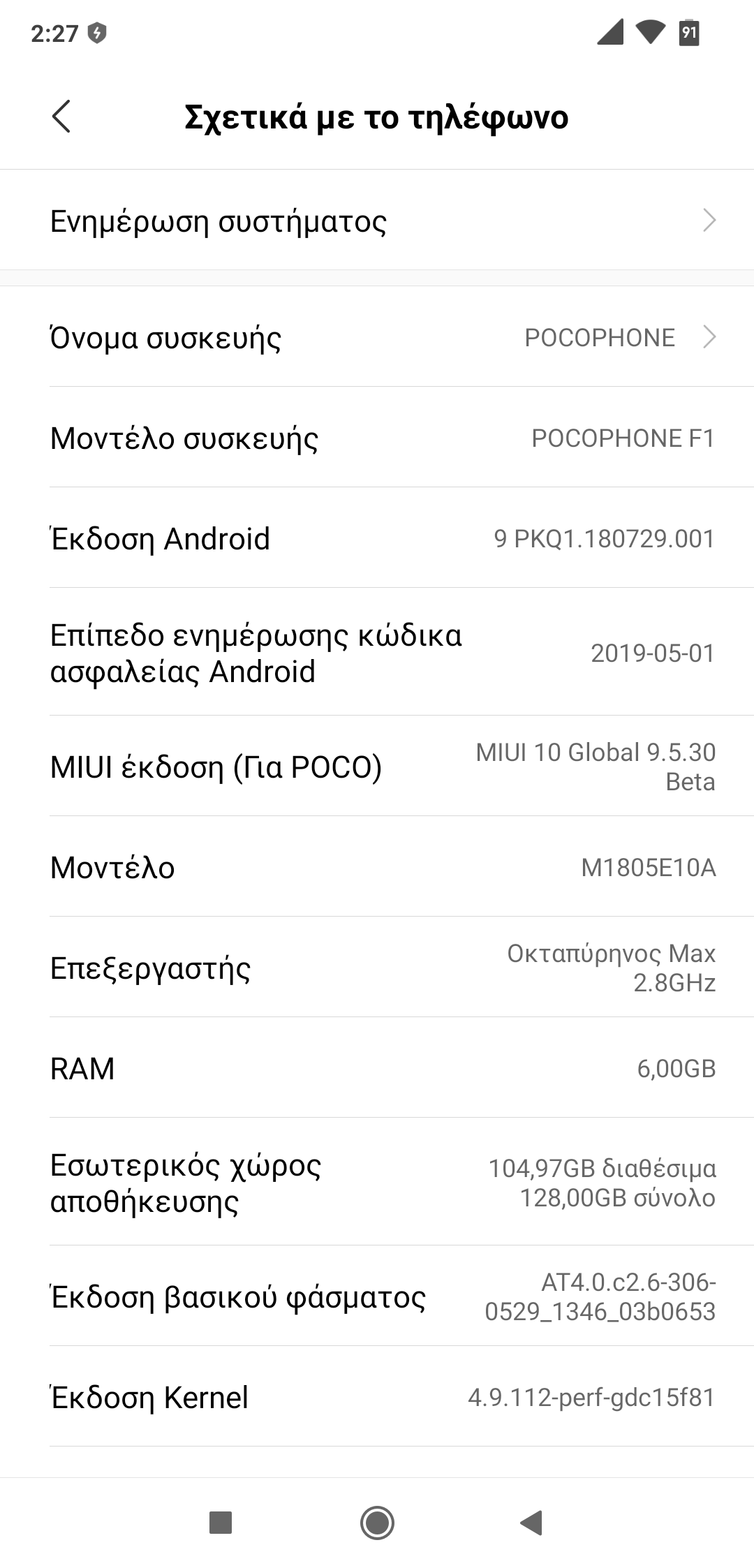Viewport: 754px width, 1568px height.
Task: Open Όνομα συσκευής POCOPHONE row
Action: click(x=377, y=337)
